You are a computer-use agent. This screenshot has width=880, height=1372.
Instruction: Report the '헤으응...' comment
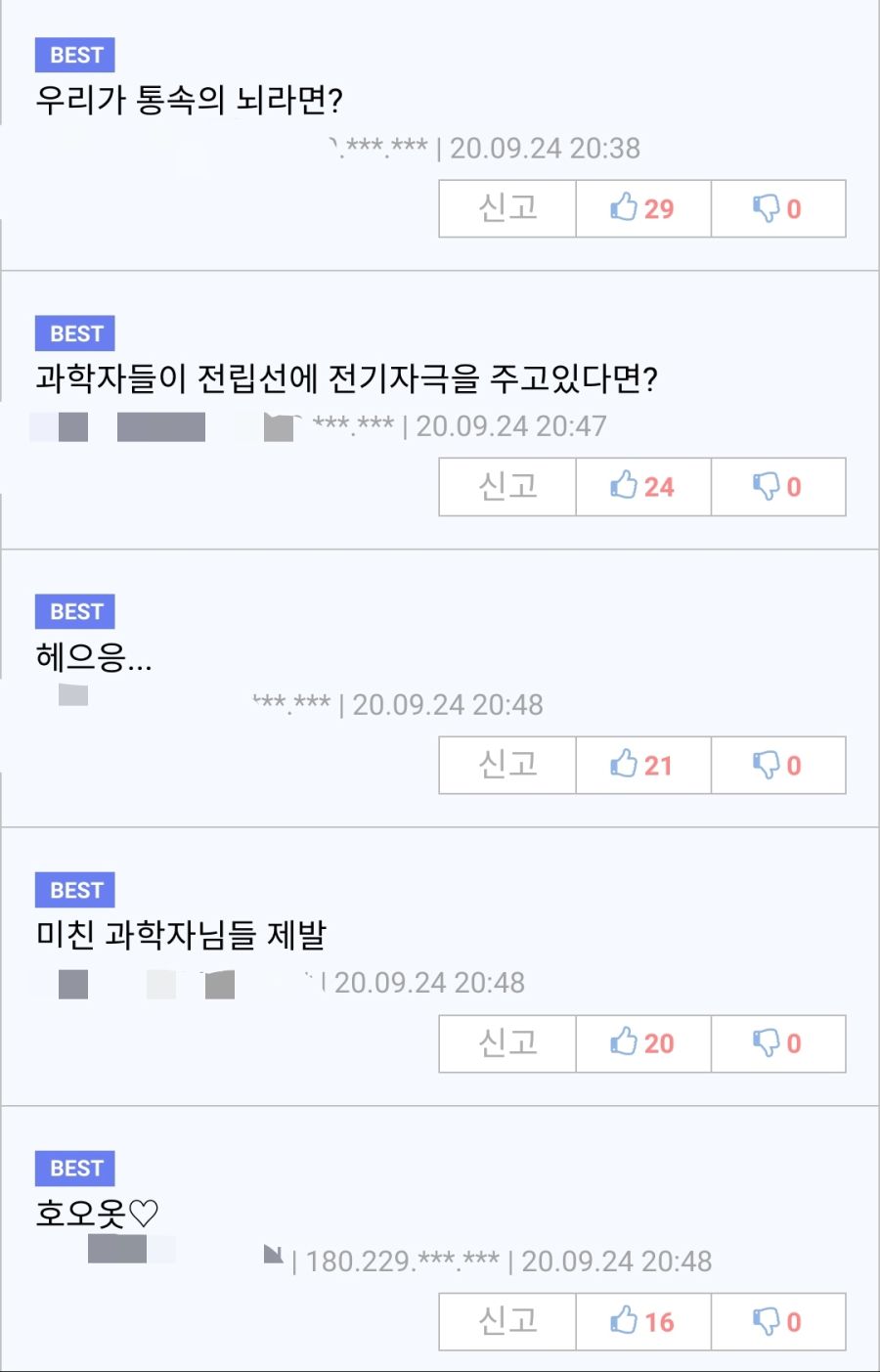507,765
